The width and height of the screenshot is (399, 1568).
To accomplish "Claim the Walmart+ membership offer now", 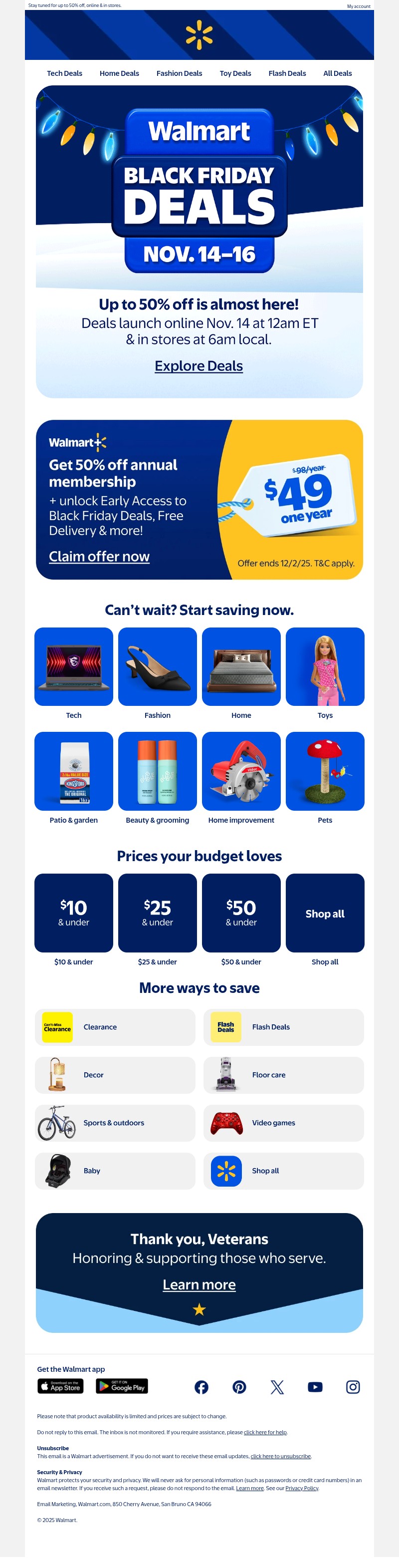I will pos(99,556).
